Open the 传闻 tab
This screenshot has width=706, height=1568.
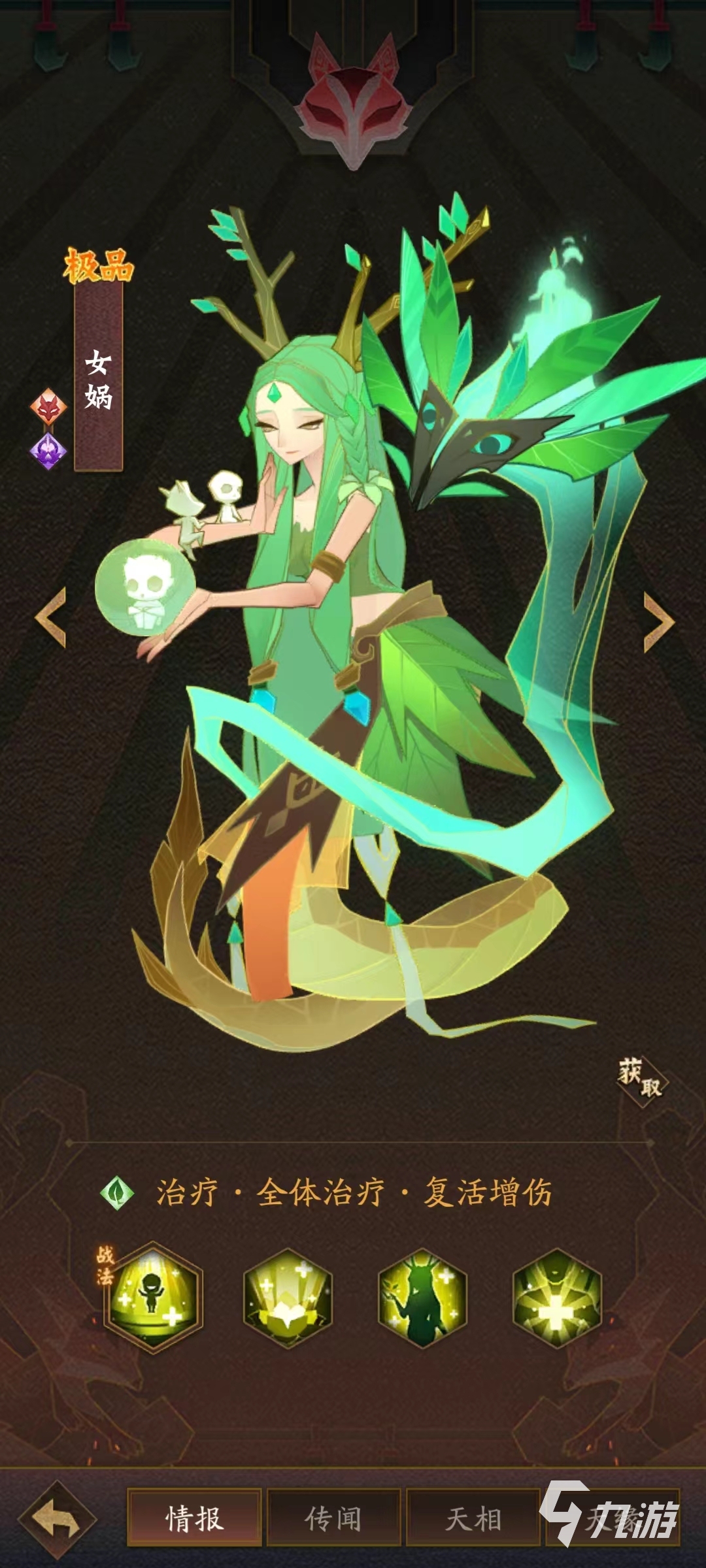tap(333, 1519)
